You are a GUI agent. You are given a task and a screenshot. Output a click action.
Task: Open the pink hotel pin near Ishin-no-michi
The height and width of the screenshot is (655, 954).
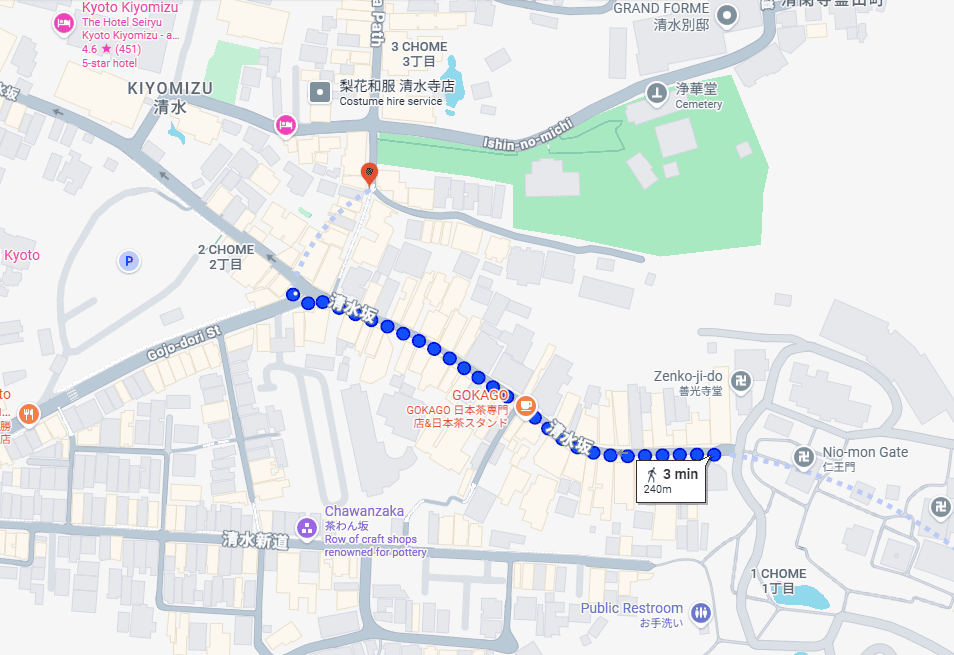[285, 125]
